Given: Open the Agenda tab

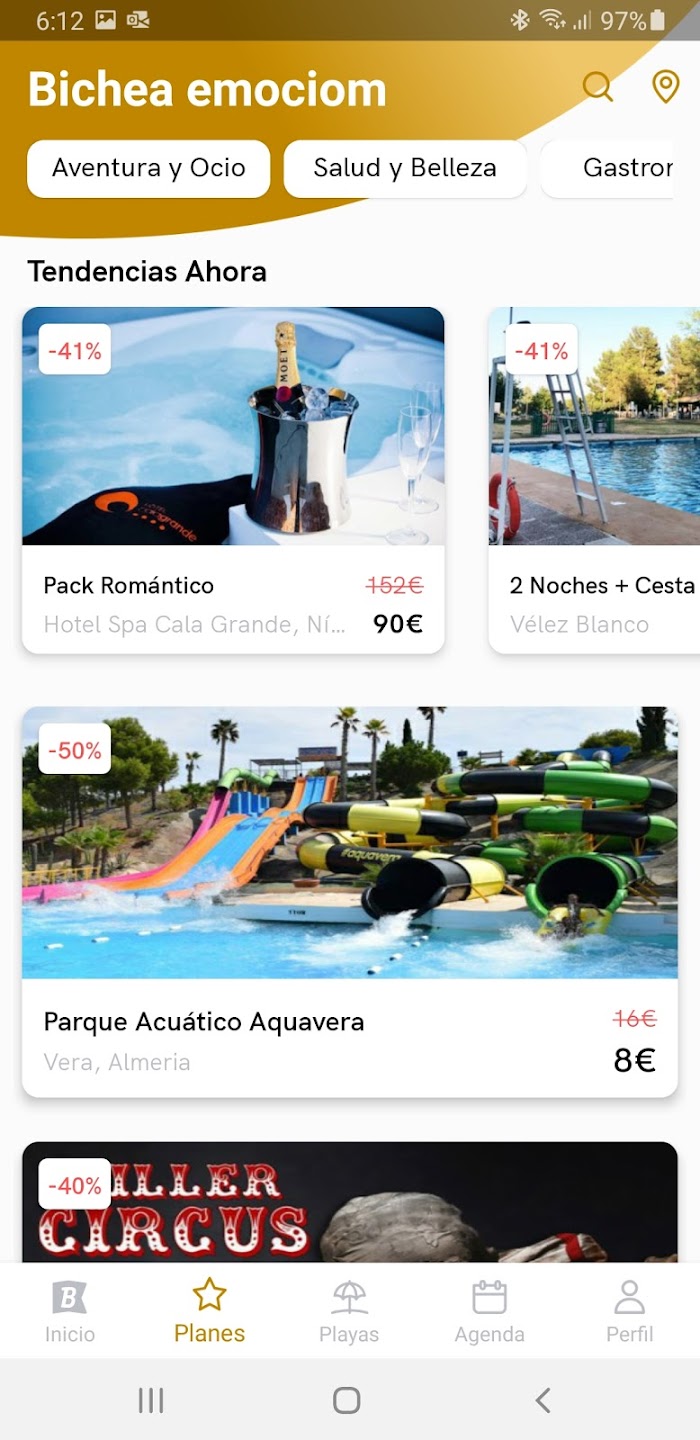Looking at the screenshot, I should click(x=489, y=1311).
